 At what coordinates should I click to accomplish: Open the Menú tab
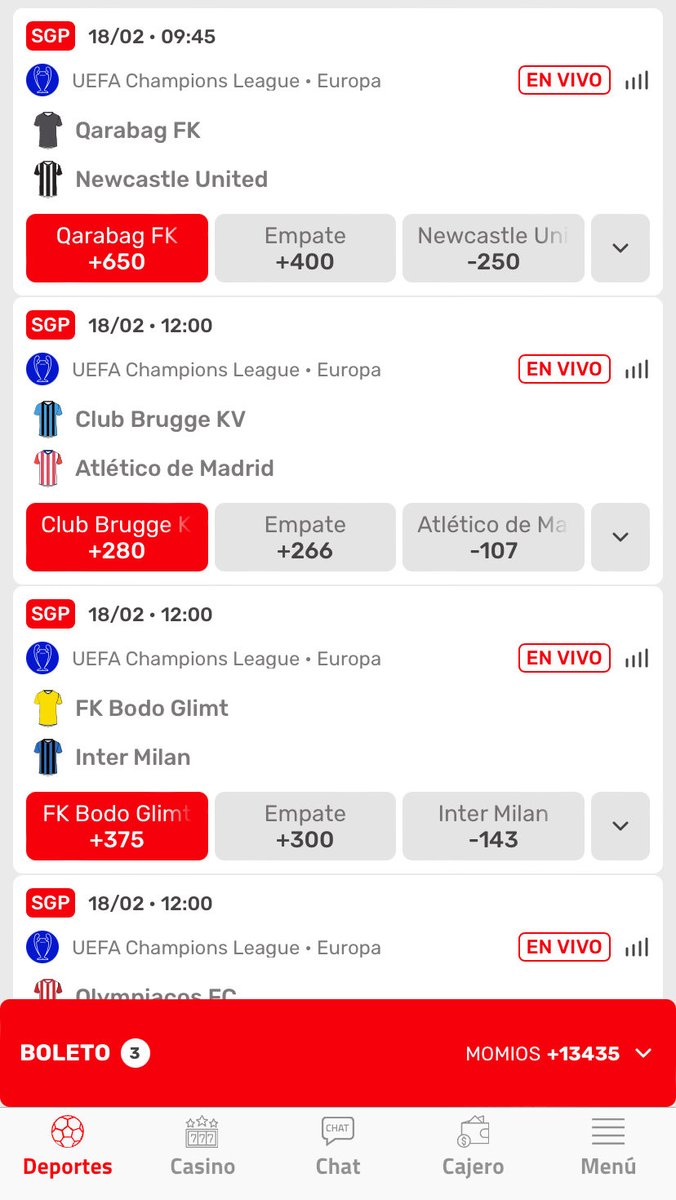point(608,1147)
